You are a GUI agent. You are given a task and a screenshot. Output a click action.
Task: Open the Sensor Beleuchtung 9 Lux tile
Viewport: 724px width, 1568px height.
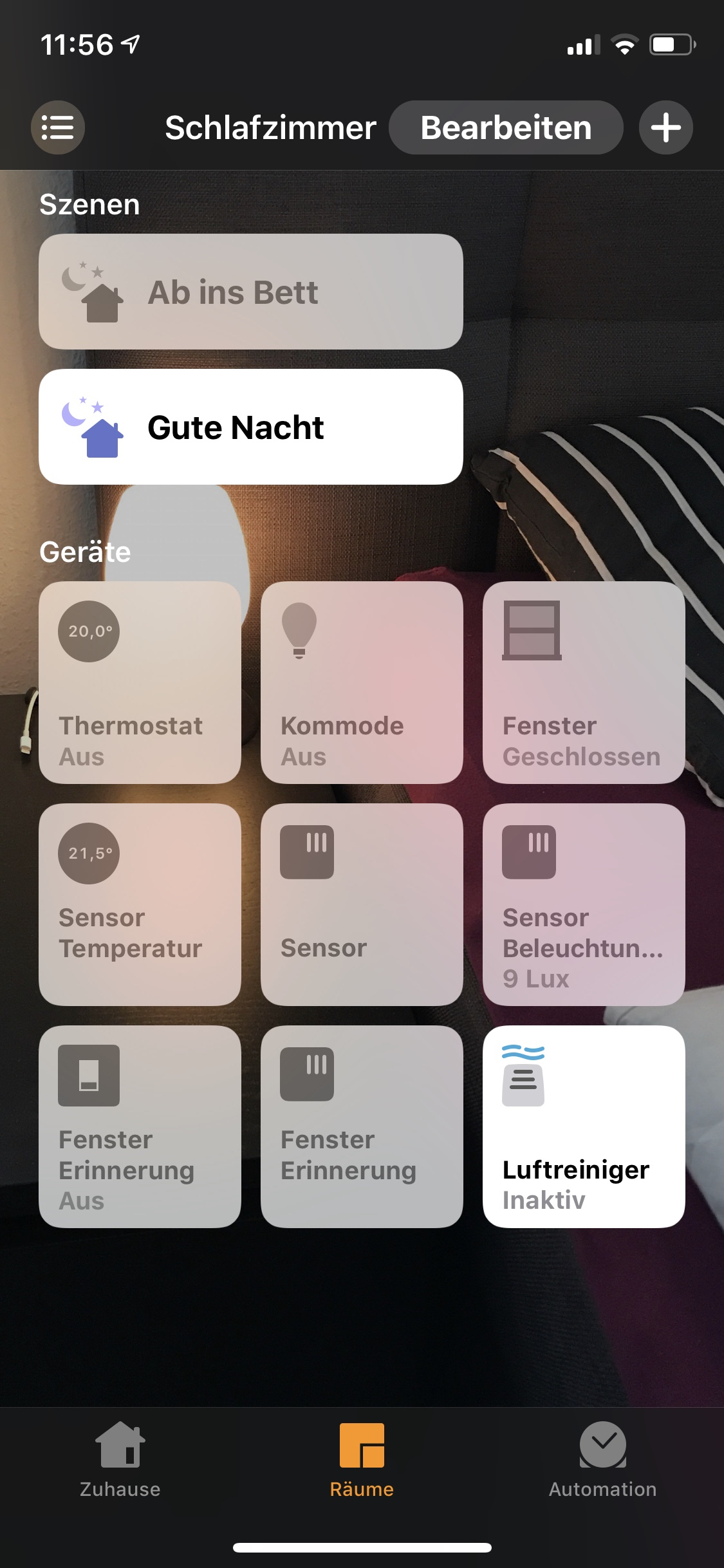pyautogui.click(x=584, y=904)
